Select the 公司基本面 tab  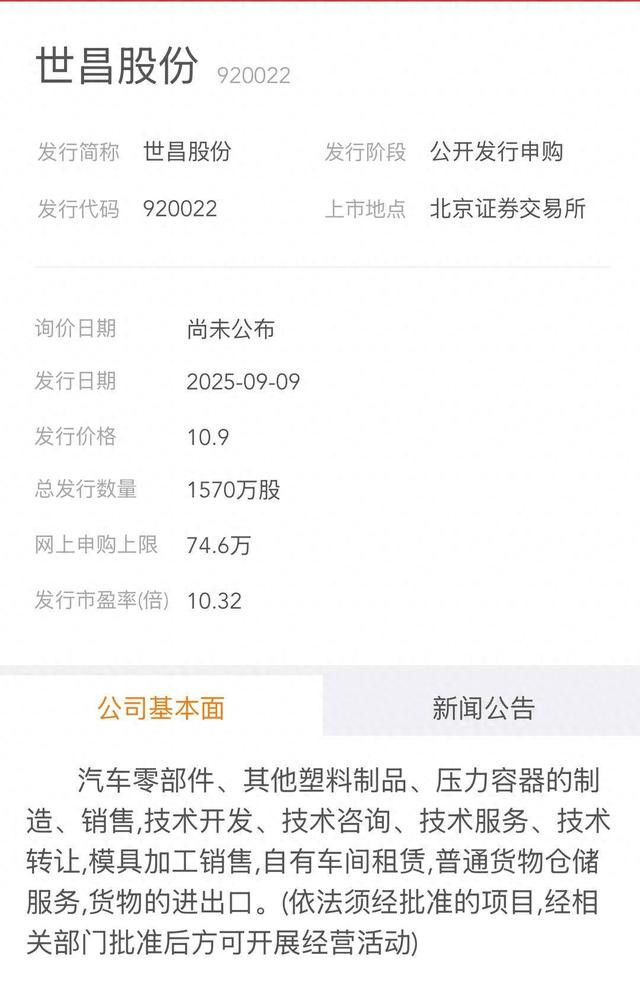[x=161, y=707]
